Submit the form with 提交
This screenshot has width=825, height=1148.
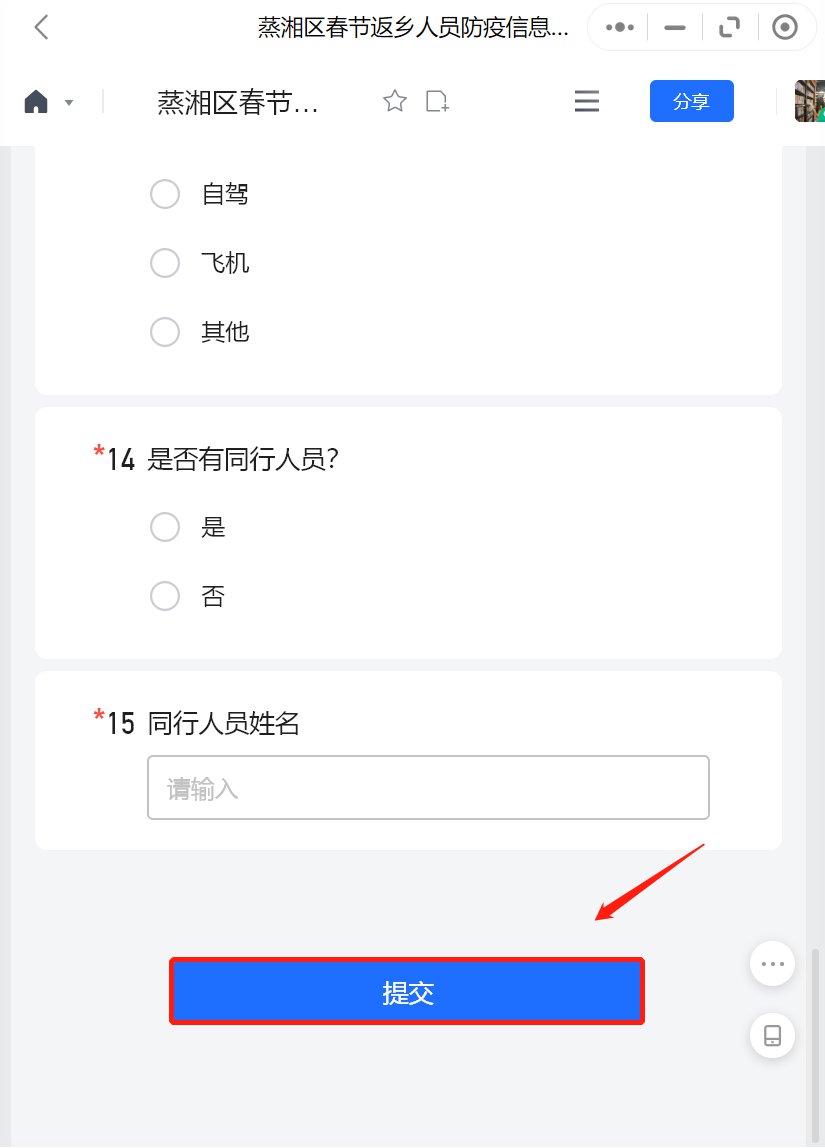(x=407, y=991)
